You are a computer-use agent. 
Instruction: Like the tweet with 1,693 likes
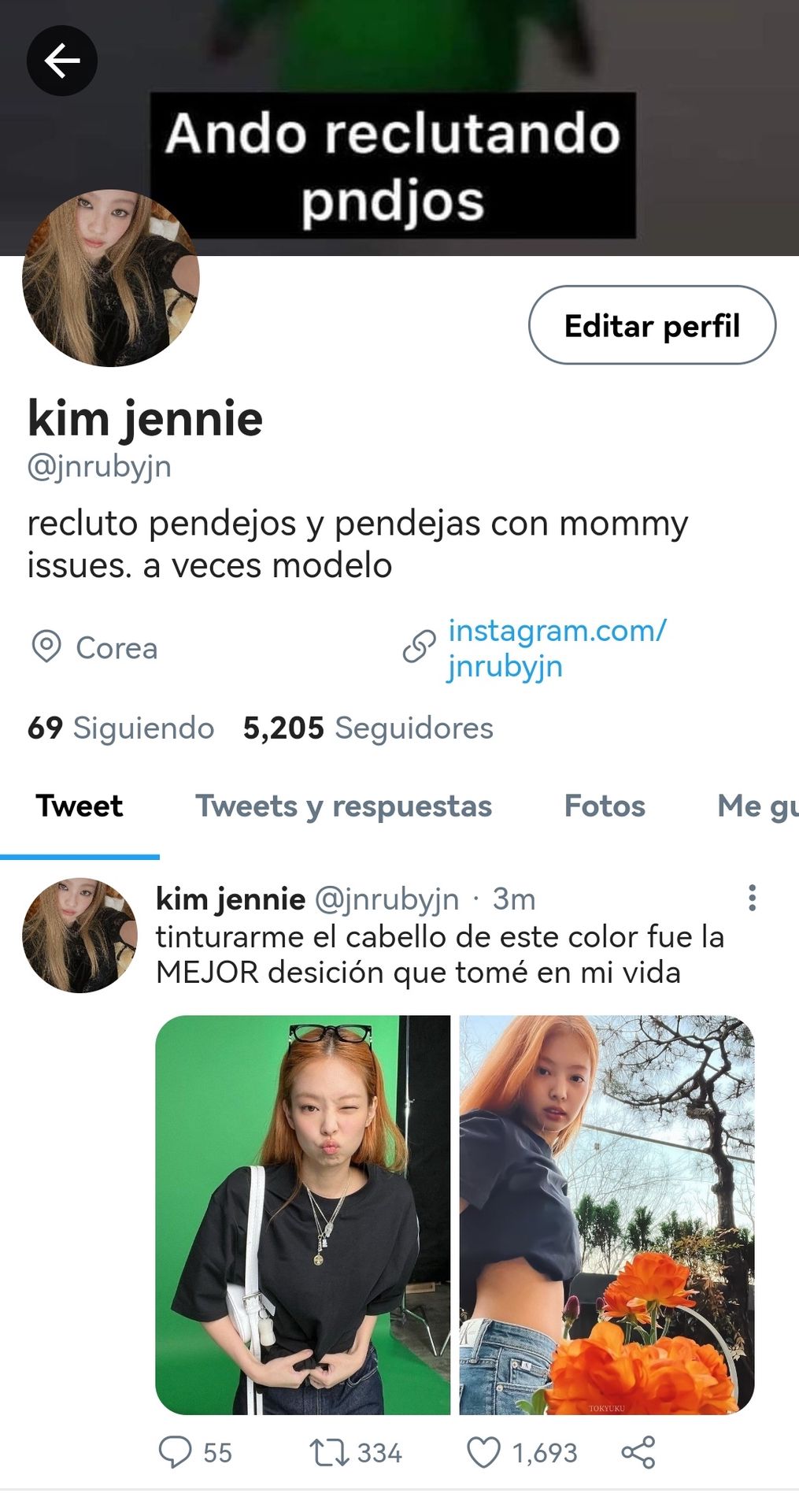click(523, 1452)
